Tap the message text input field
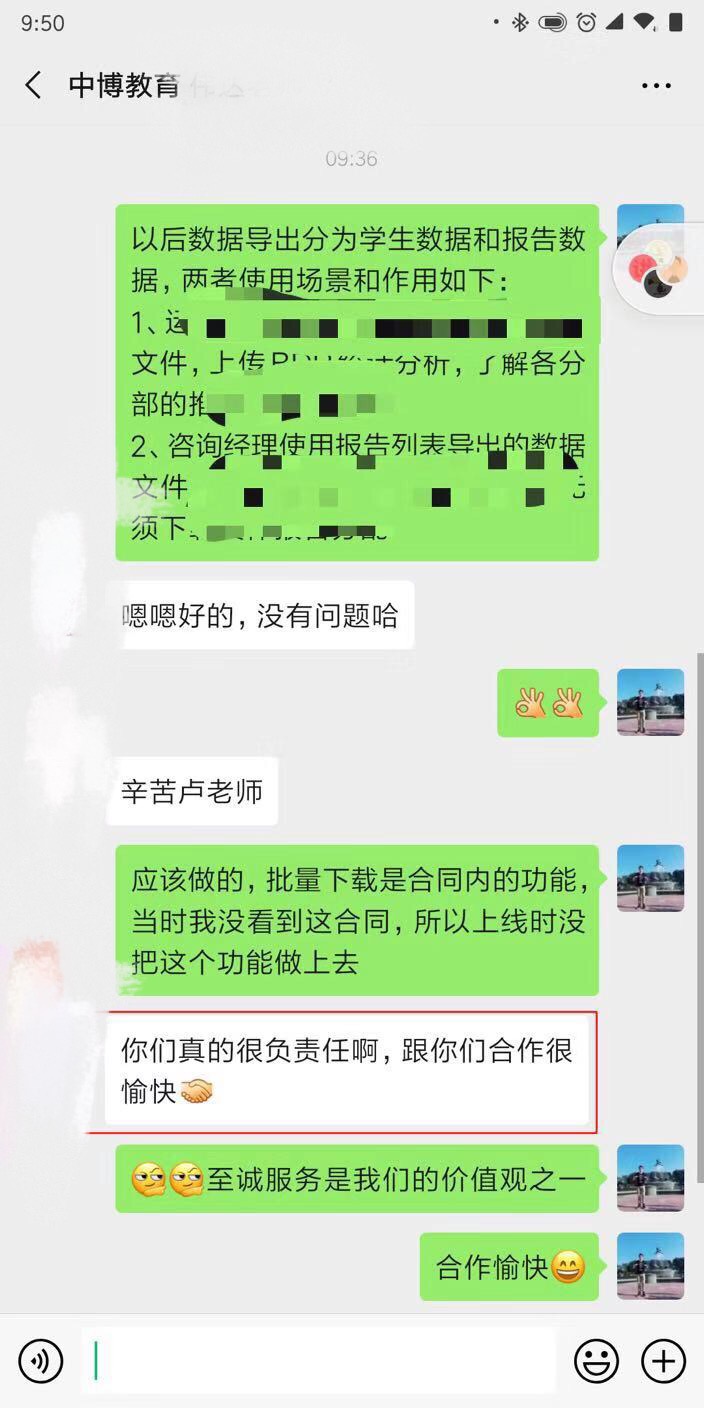Screen dimensions: 704x1408 pyautogui.click(x=320, y=1361)
